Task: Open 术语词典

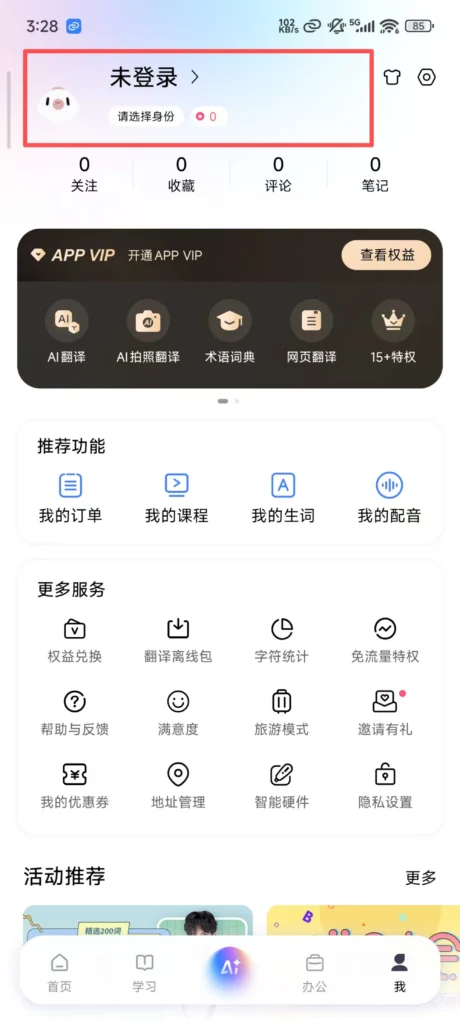Action: click(x=230, y=331)
